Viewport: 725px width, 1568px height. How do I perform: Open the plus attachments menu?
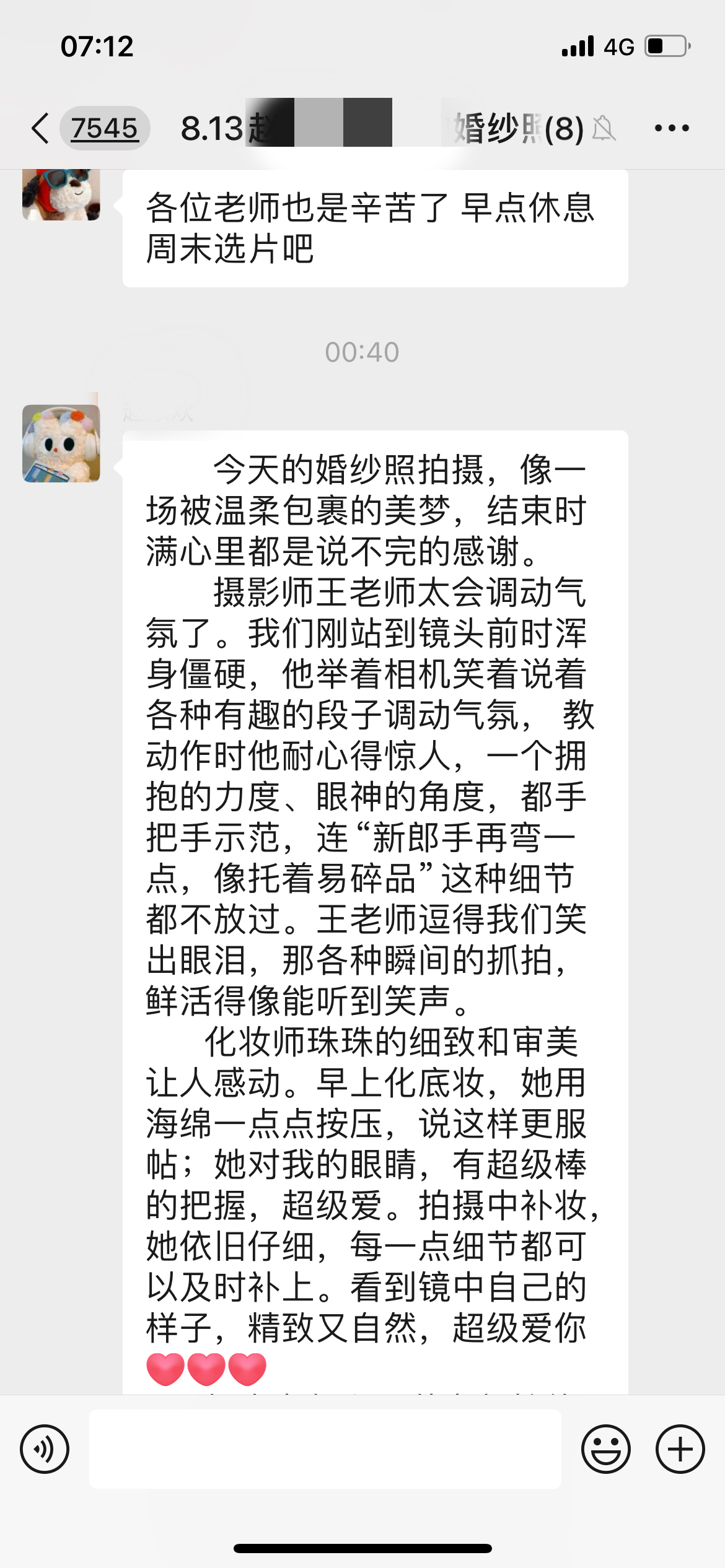coord(680,1448)
